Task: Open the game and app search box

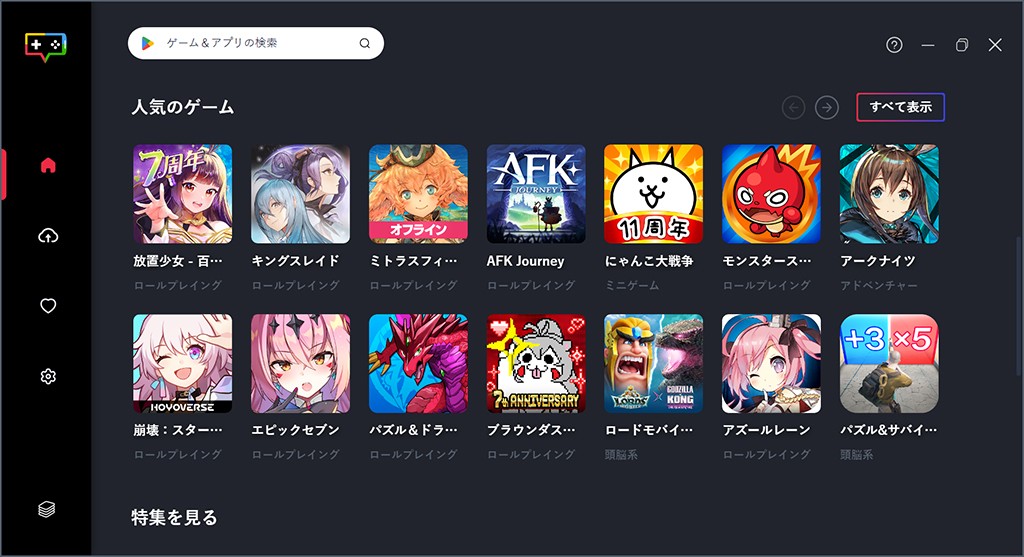Action: [255, 43]
